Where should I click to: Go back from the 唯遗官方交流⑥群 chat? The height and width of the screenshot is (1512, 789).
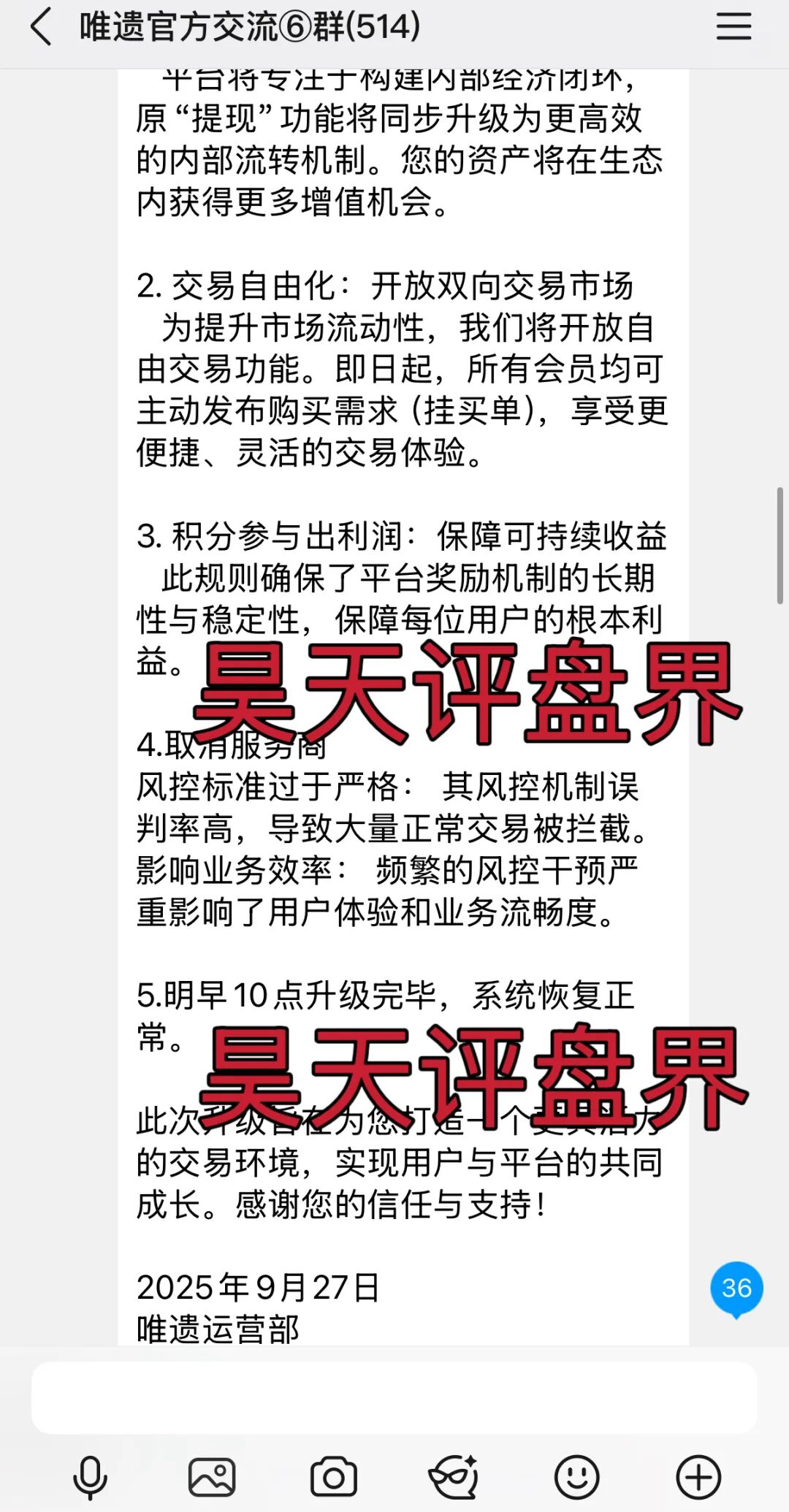pos(42,28)
